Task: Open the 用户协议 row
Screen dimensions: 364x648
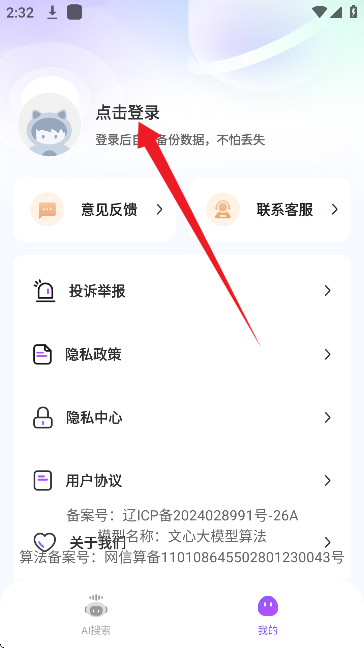Action: (x=182, y=480)
